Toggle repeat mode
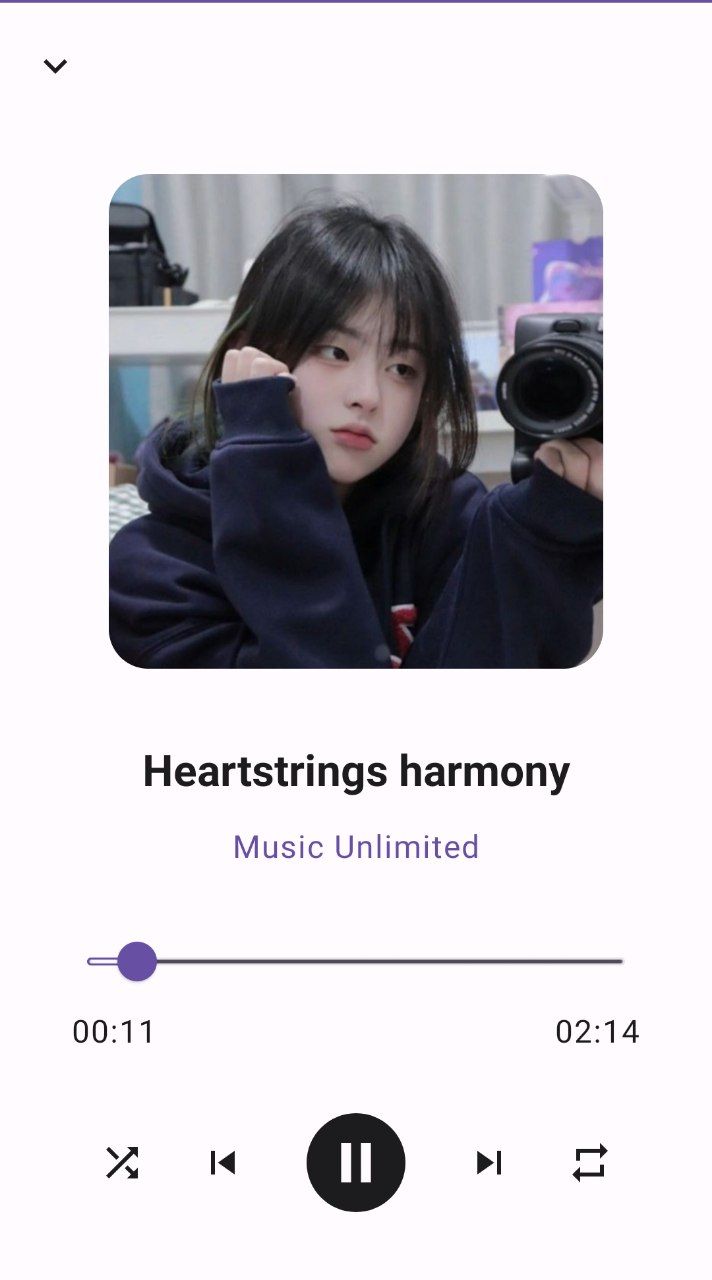The height and width of the screenshot is (1280, 712). tap(589, 1162)
